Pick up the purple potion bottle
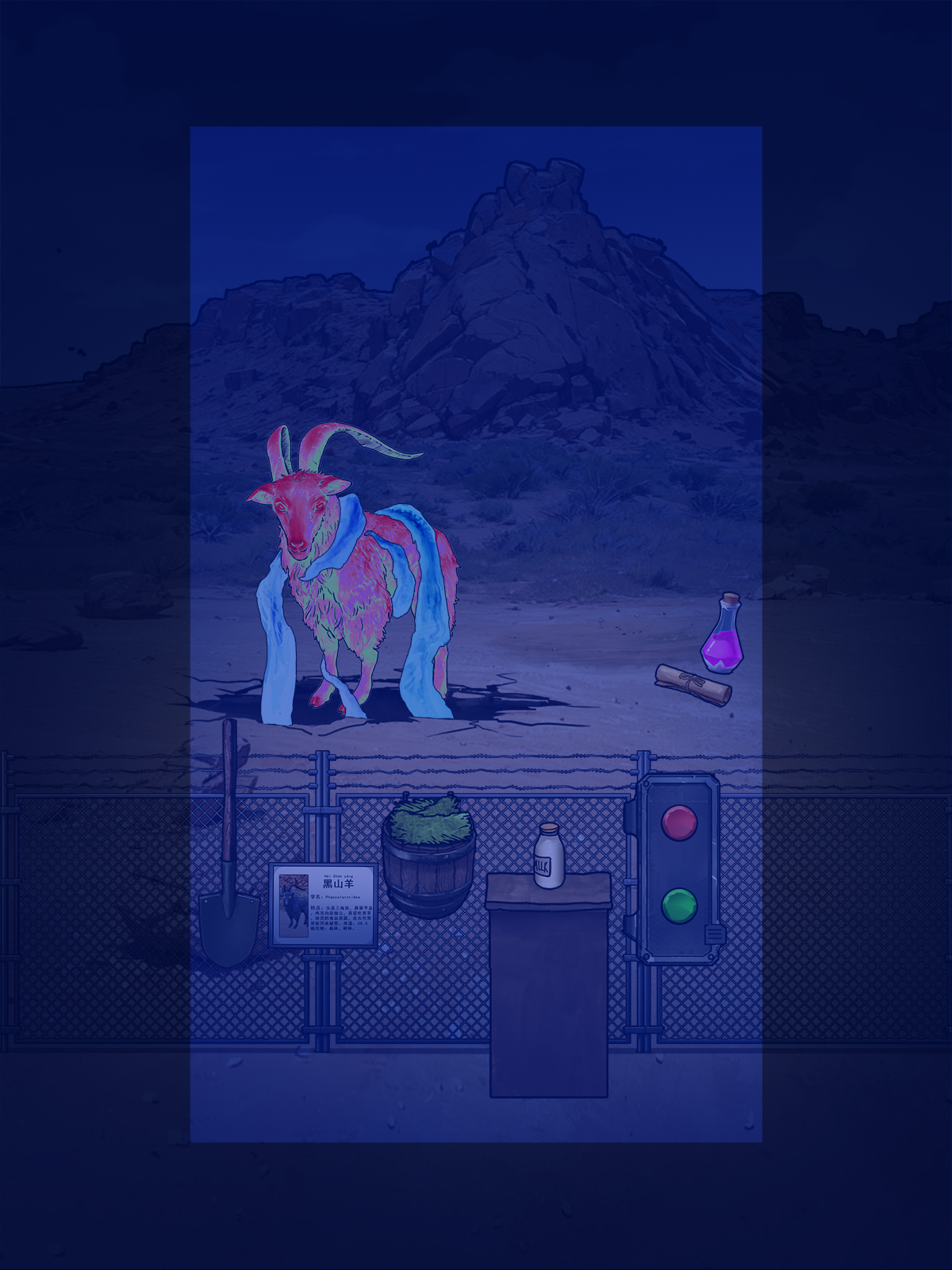This screenshot has width=952, height=1270. coord(724,638)
